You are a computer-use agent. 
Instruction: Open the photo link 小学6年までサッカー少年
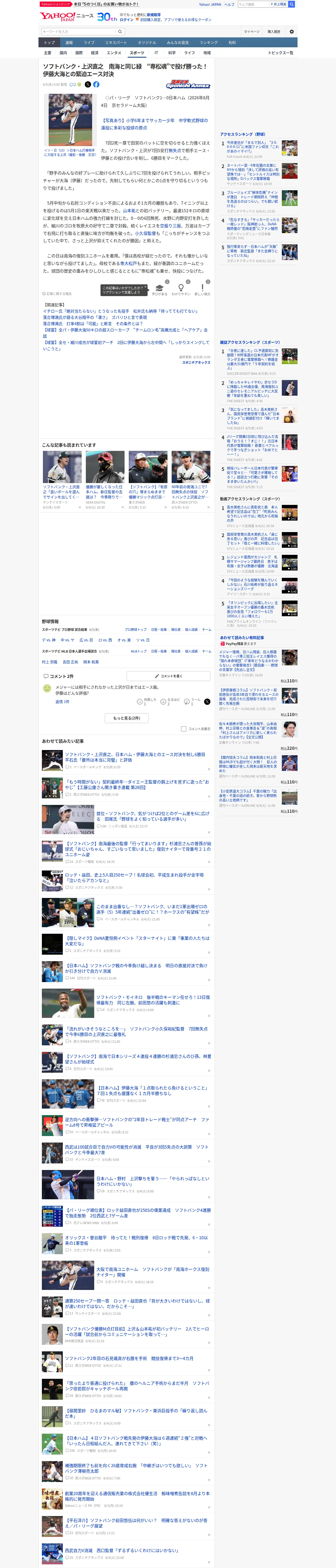tap(154, 124)
